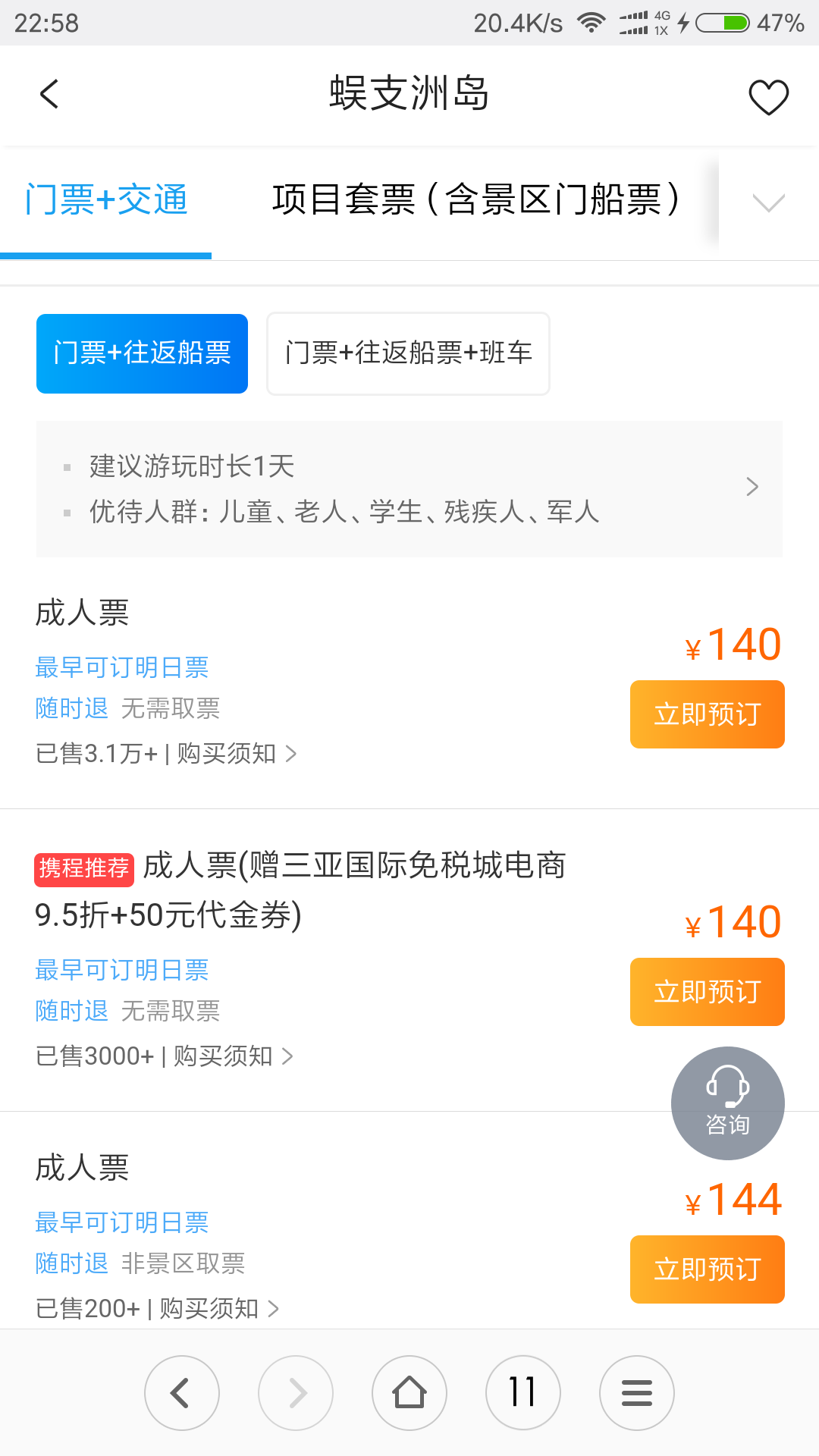The width and height of the screenshot is (819, 1456).
Task: Open the browser tabs counter showing 11
Action: [523, 1393]
